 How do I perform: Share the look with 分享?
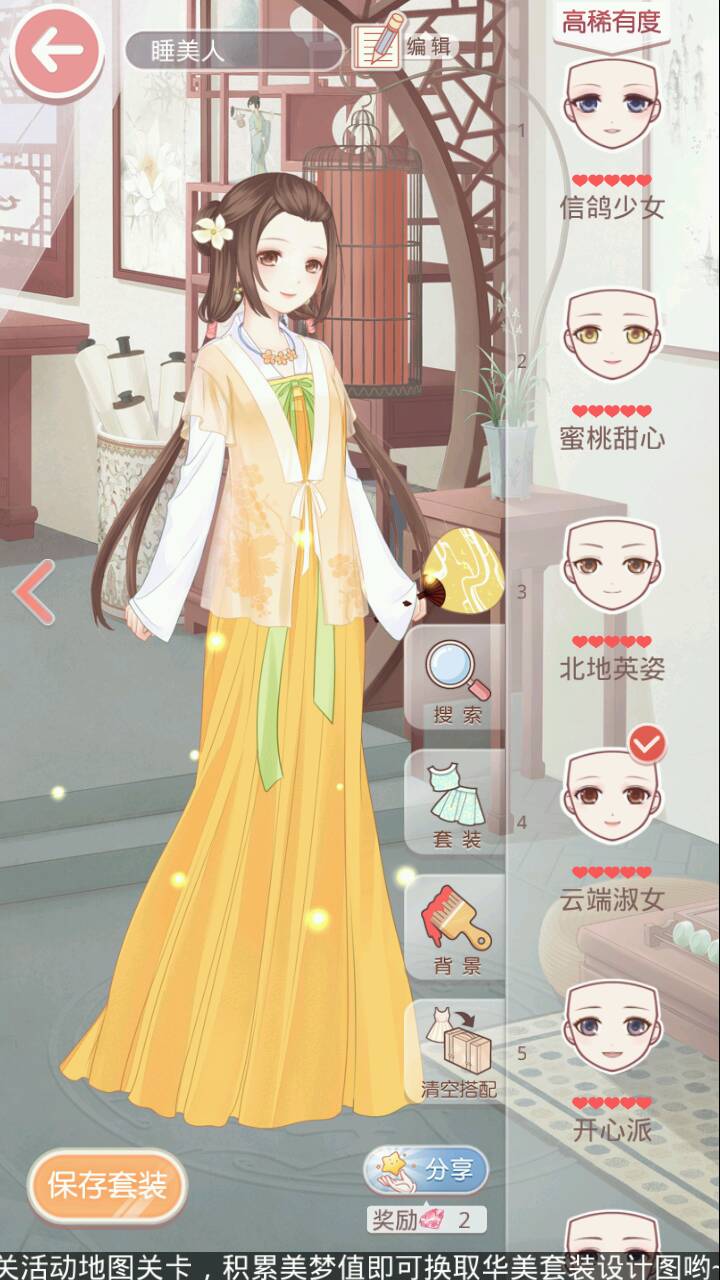tap(427, 1170)
